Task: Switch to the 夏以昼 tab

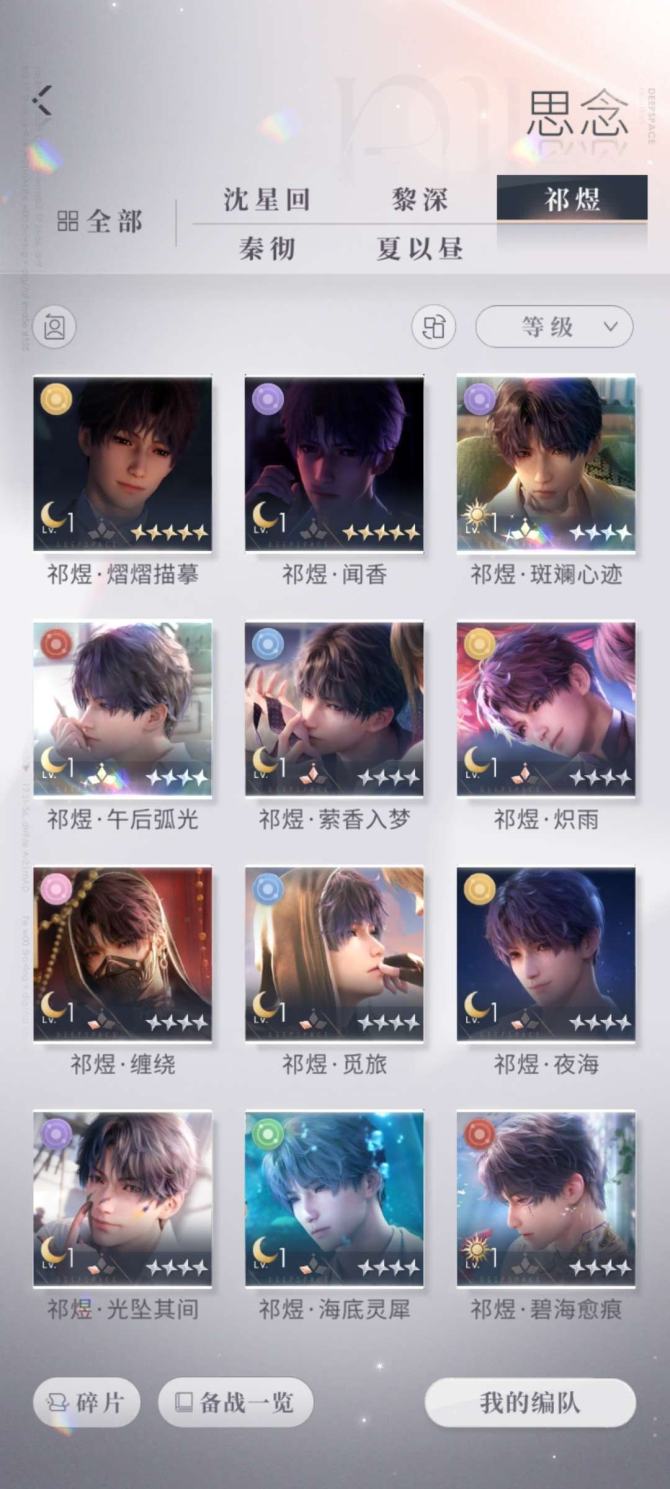Action: click(420, 248)
